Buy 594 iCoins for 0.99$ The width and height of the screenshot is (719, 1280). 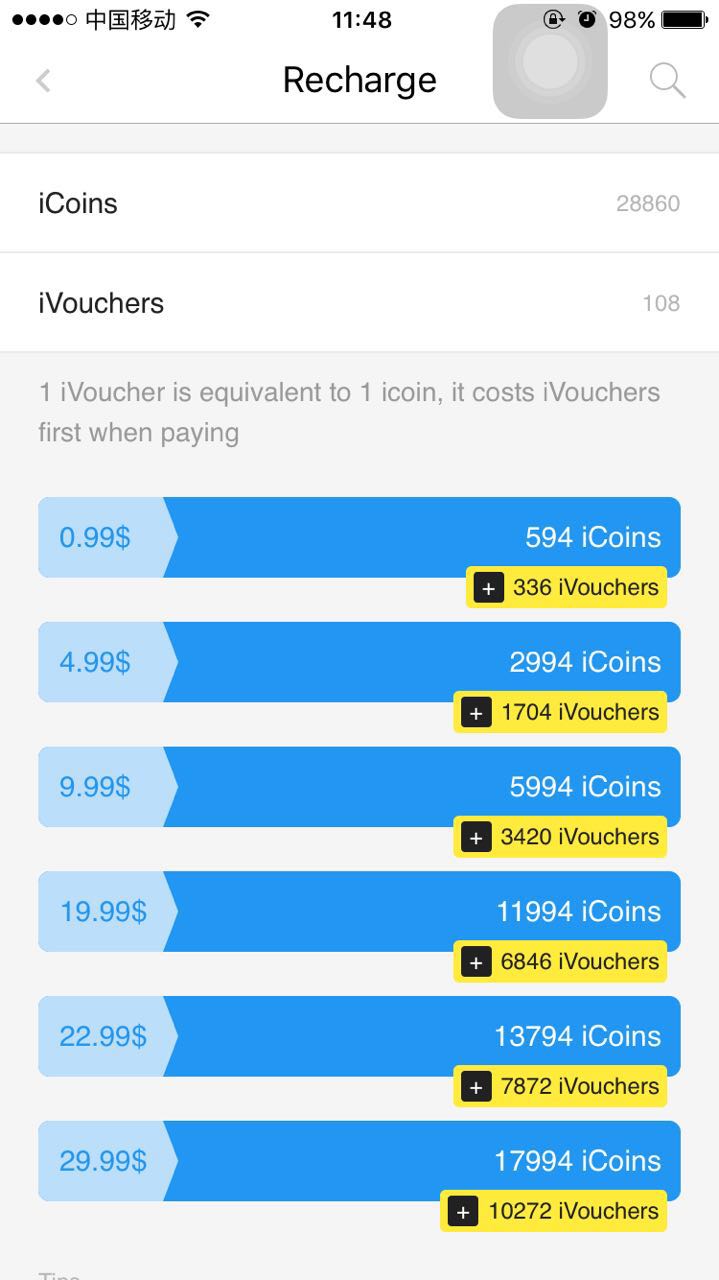pos(359,537)
